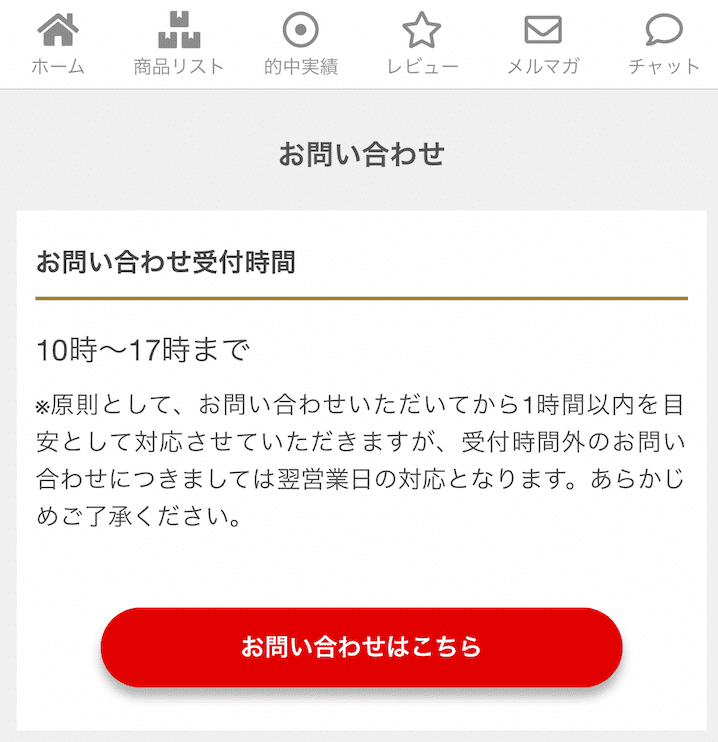Open the 商品リスト tab

179,44
